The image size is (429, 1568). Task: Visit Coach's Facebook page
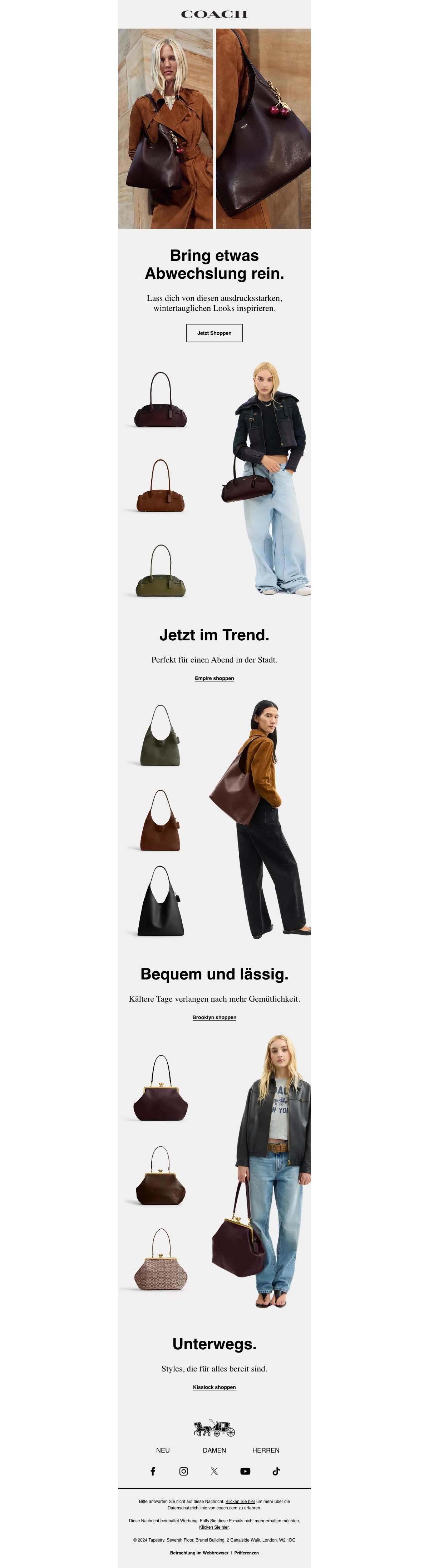(153, 1471)
